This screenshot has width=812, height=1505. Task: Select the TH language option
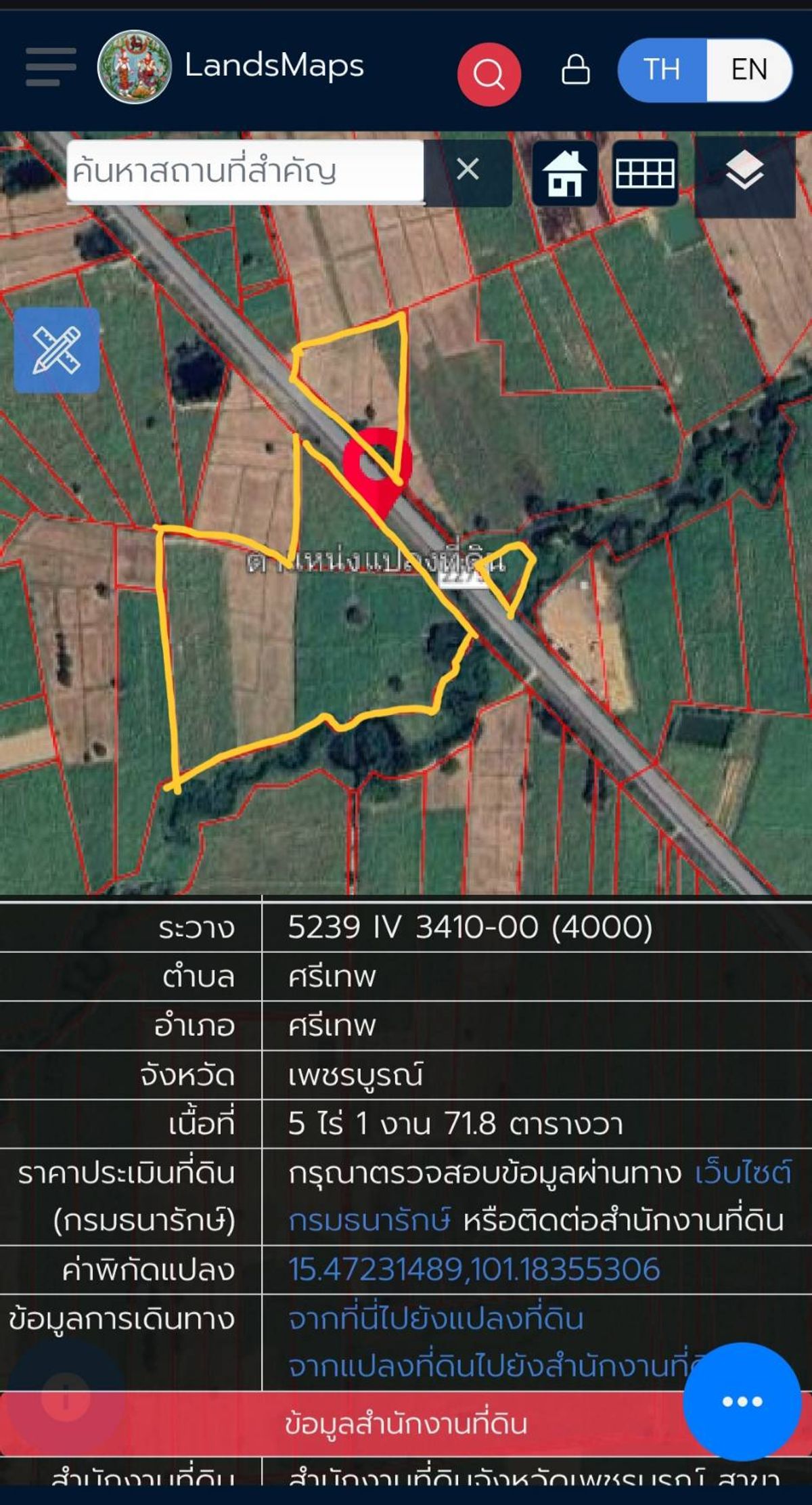click(x=662, y=70)
